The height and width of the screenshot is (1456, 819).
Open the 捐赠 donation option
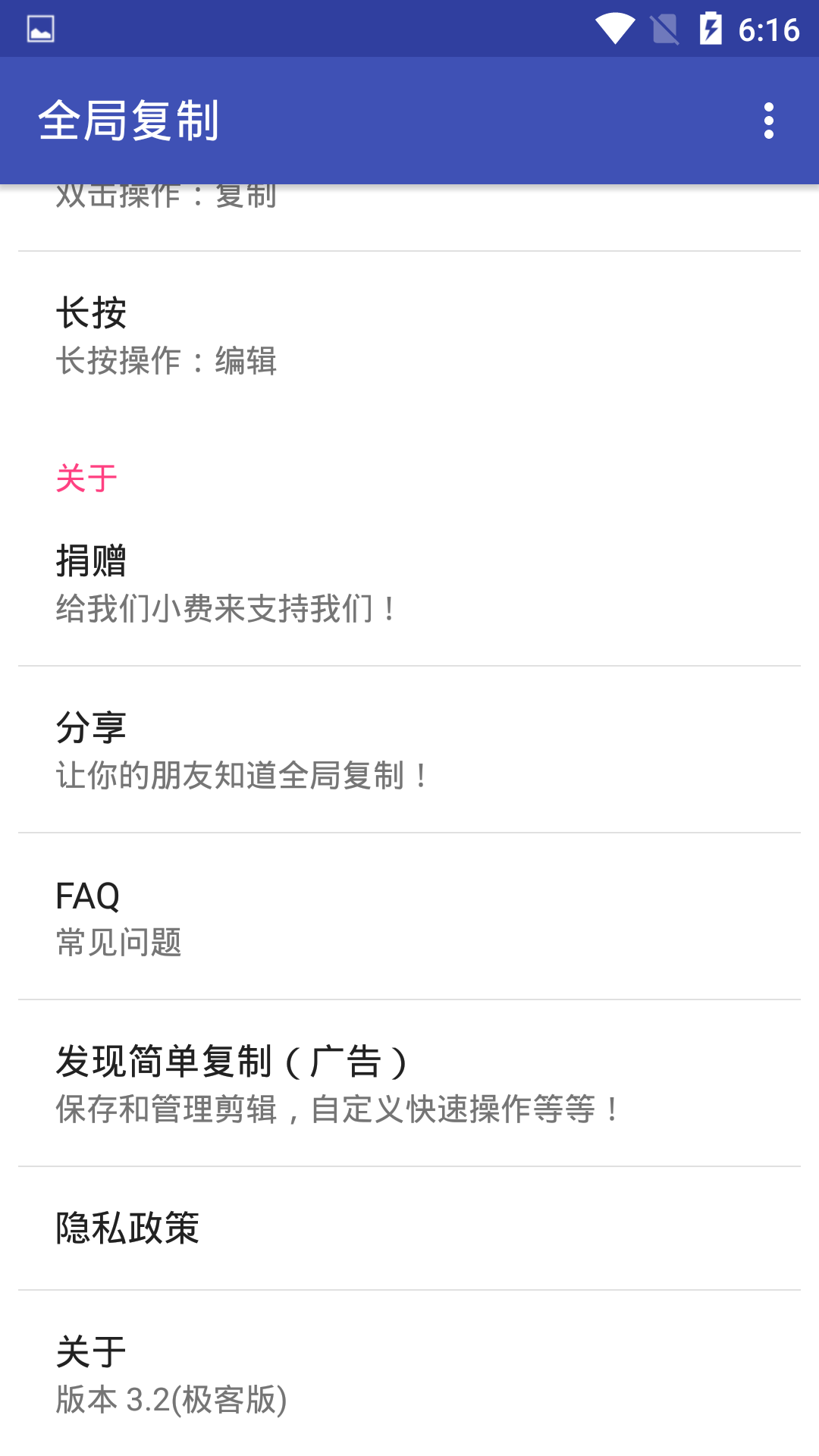coord(409,584)
